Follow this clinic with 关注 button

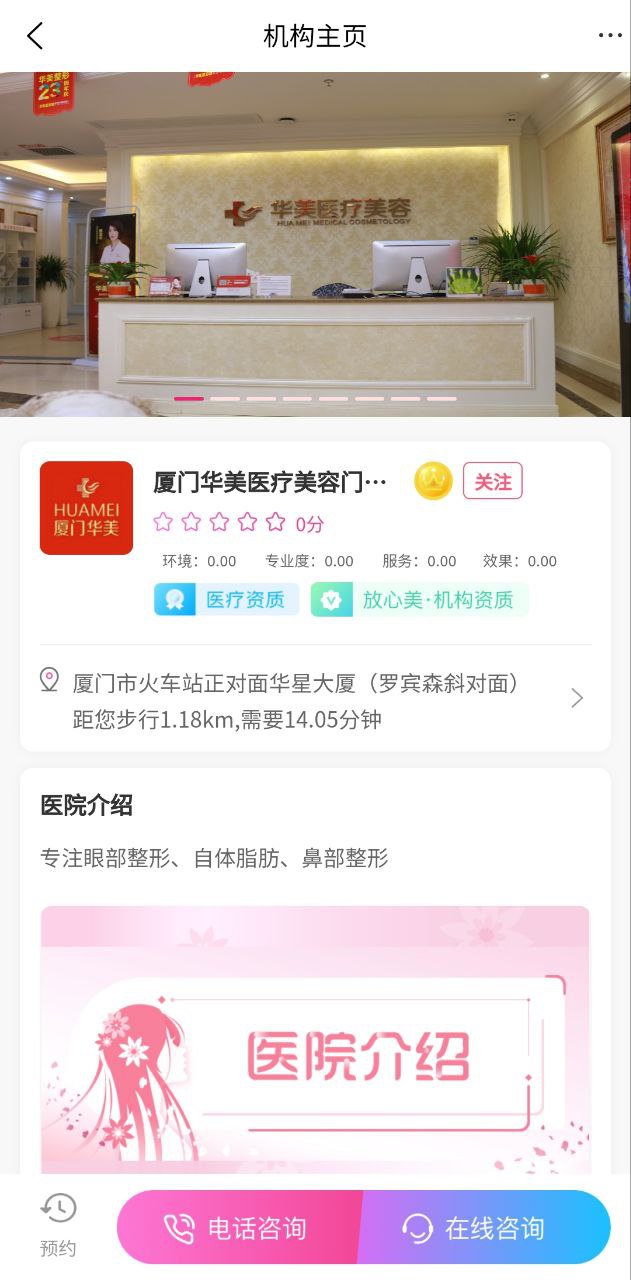point(492,482)
